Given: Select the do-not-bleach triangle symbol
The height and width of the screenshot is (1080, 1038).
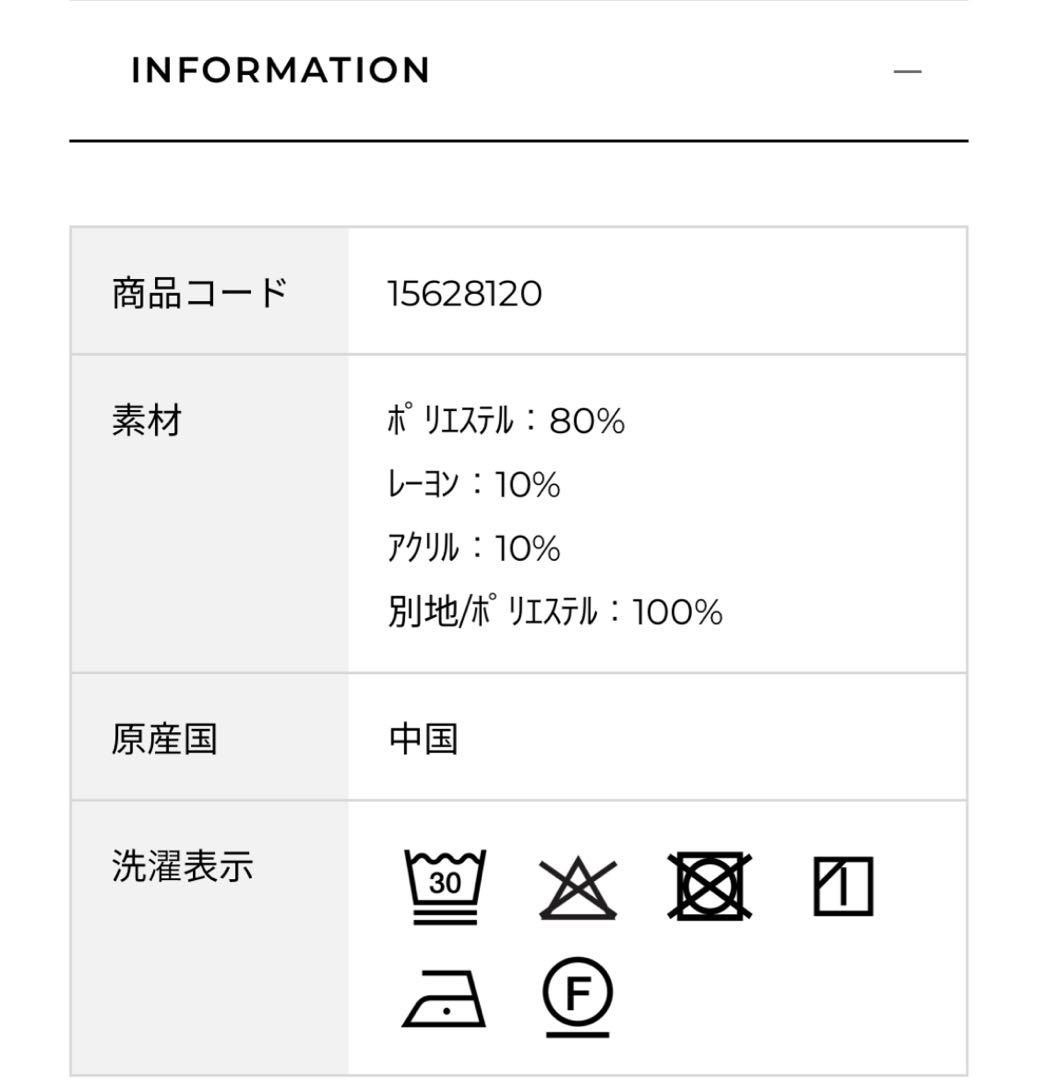Looking at the screenshot, I should coord(576,884).
